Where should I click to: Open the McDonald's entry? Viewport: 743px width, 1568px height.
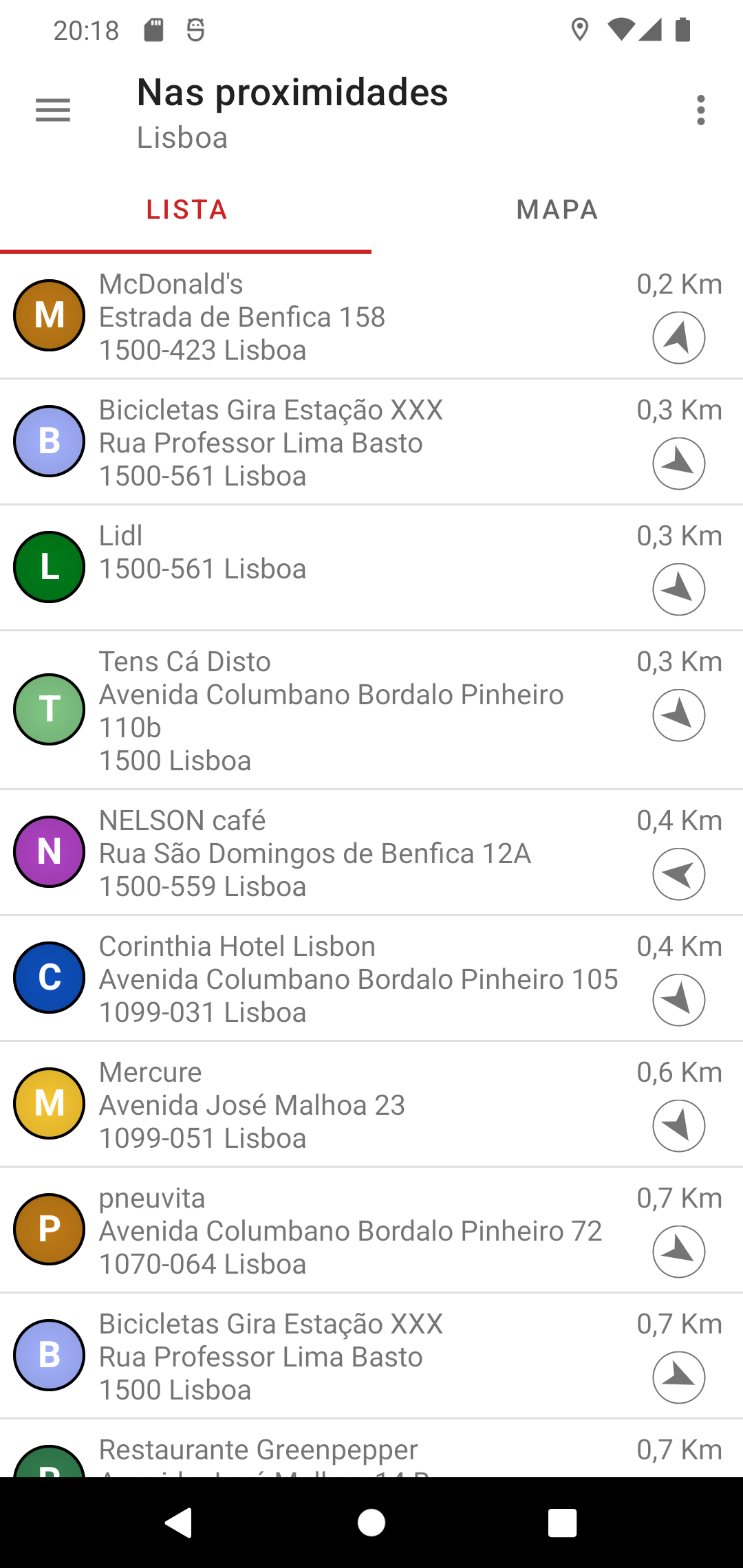point(371,316)
